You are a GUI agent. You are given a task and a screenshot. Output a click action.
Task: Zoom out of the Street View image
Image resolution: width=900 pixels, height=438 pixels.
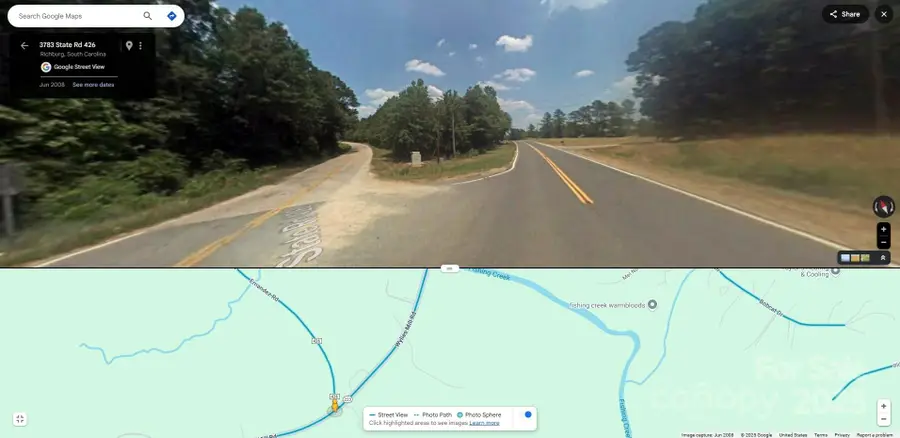tap(883, 242)
